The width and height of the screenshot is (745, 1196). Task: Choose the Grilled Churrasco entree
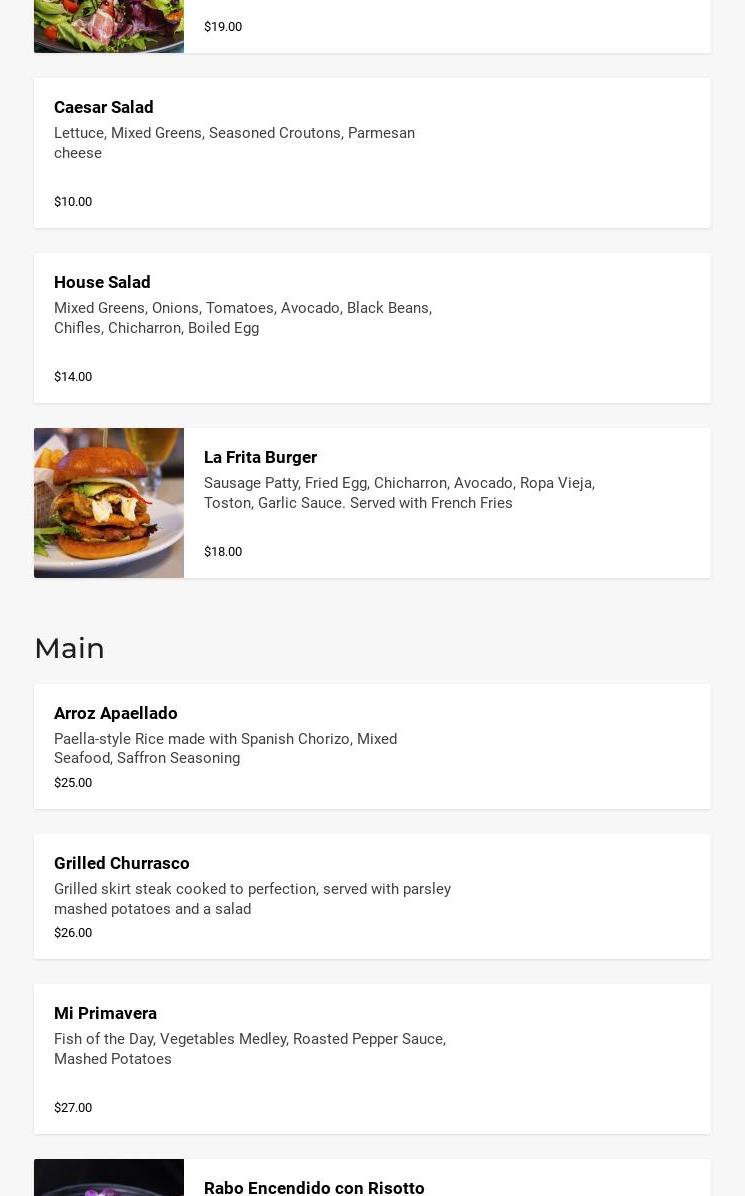point(372,896)
